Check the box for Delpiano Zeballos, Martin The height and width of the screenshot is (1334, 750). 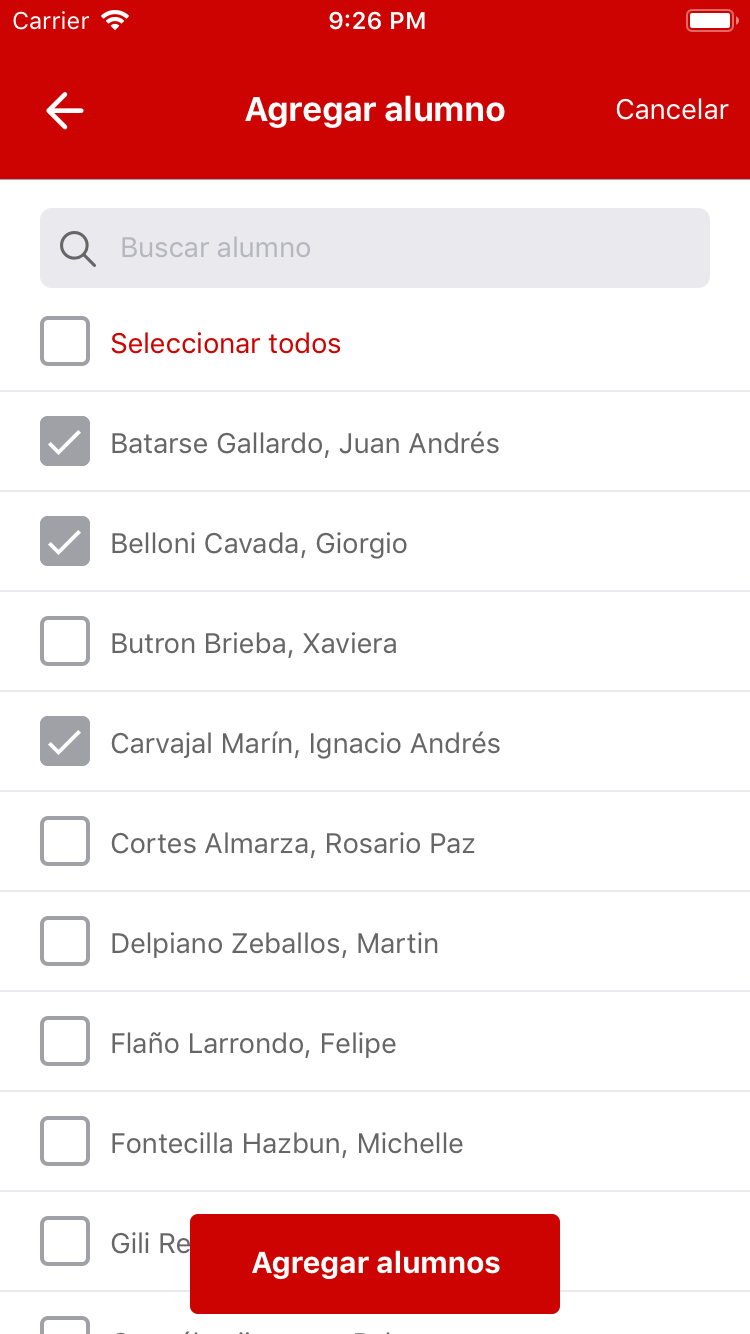(65, 942)
